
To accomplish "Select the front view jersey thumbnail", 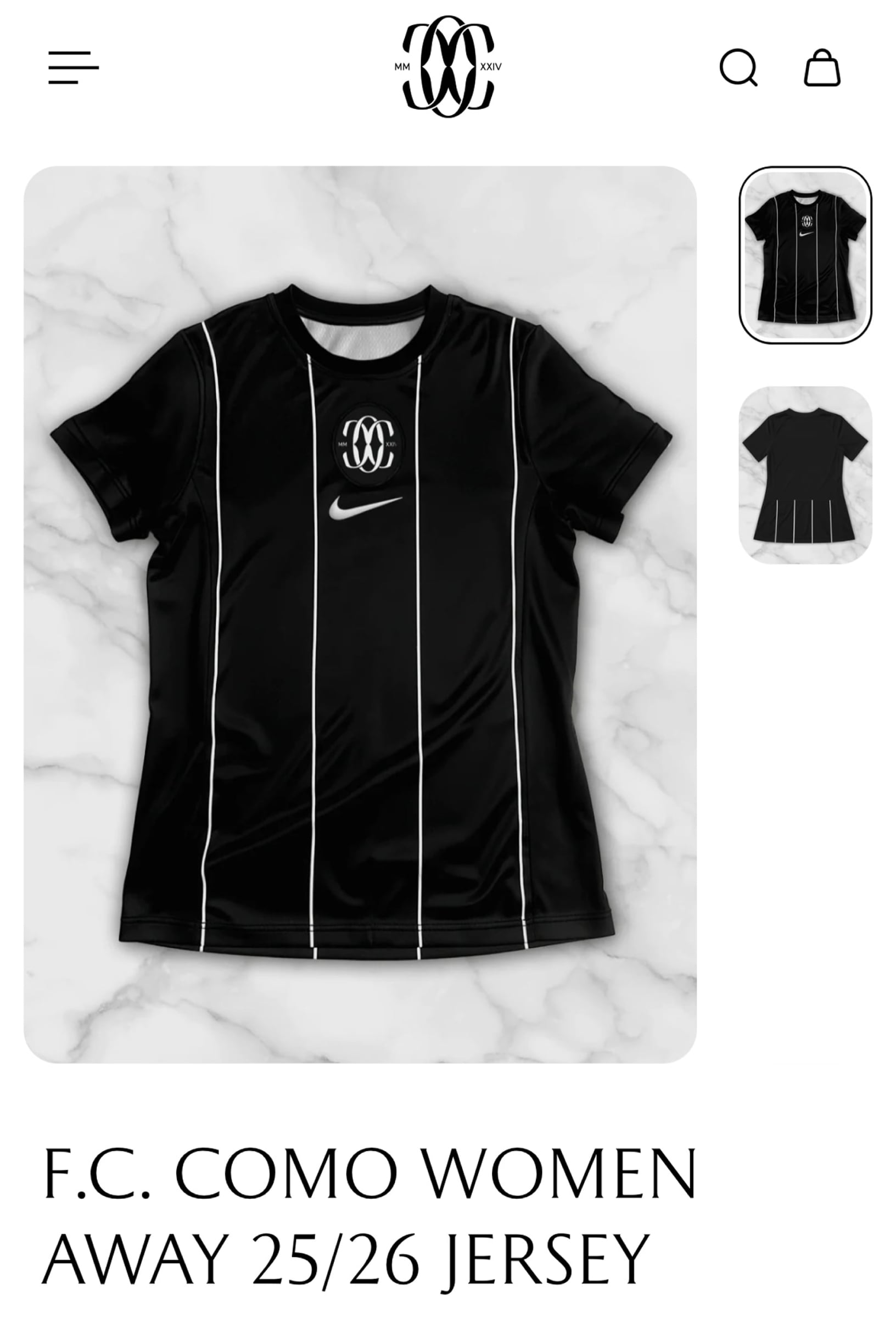I will [805, 255].
